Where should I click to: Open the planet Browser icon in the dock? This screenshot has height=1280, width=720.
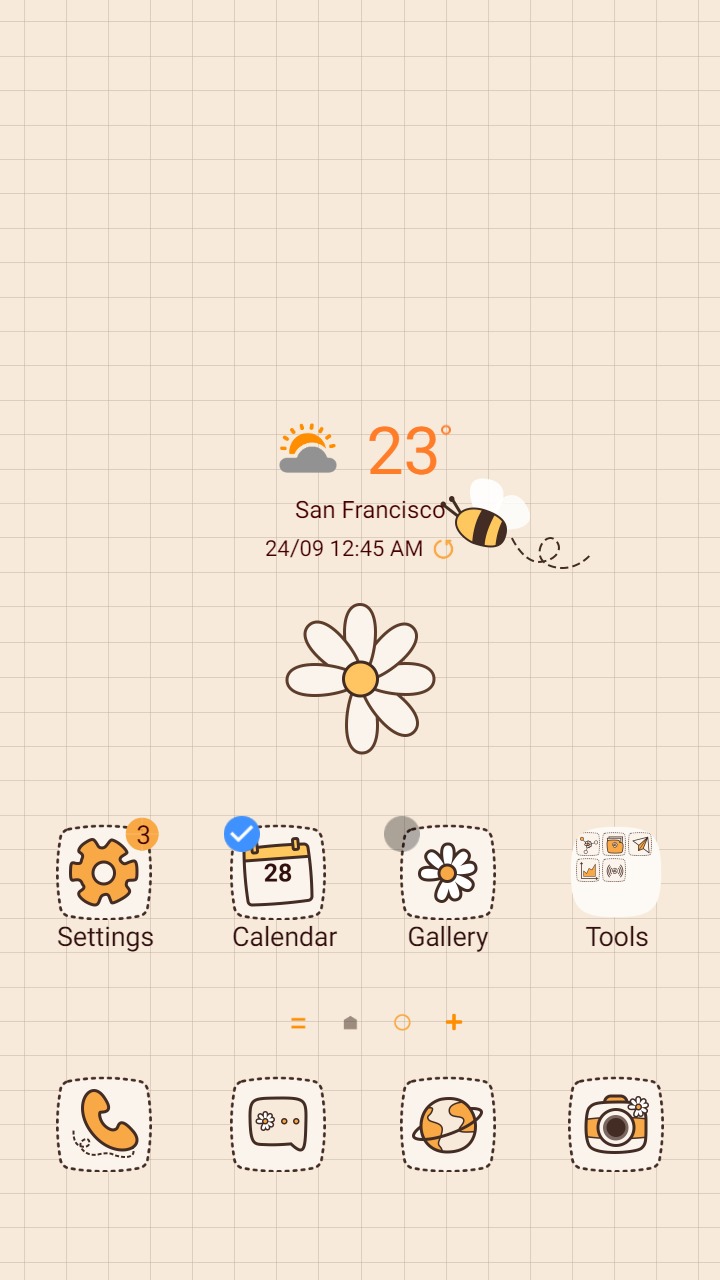447,1122
